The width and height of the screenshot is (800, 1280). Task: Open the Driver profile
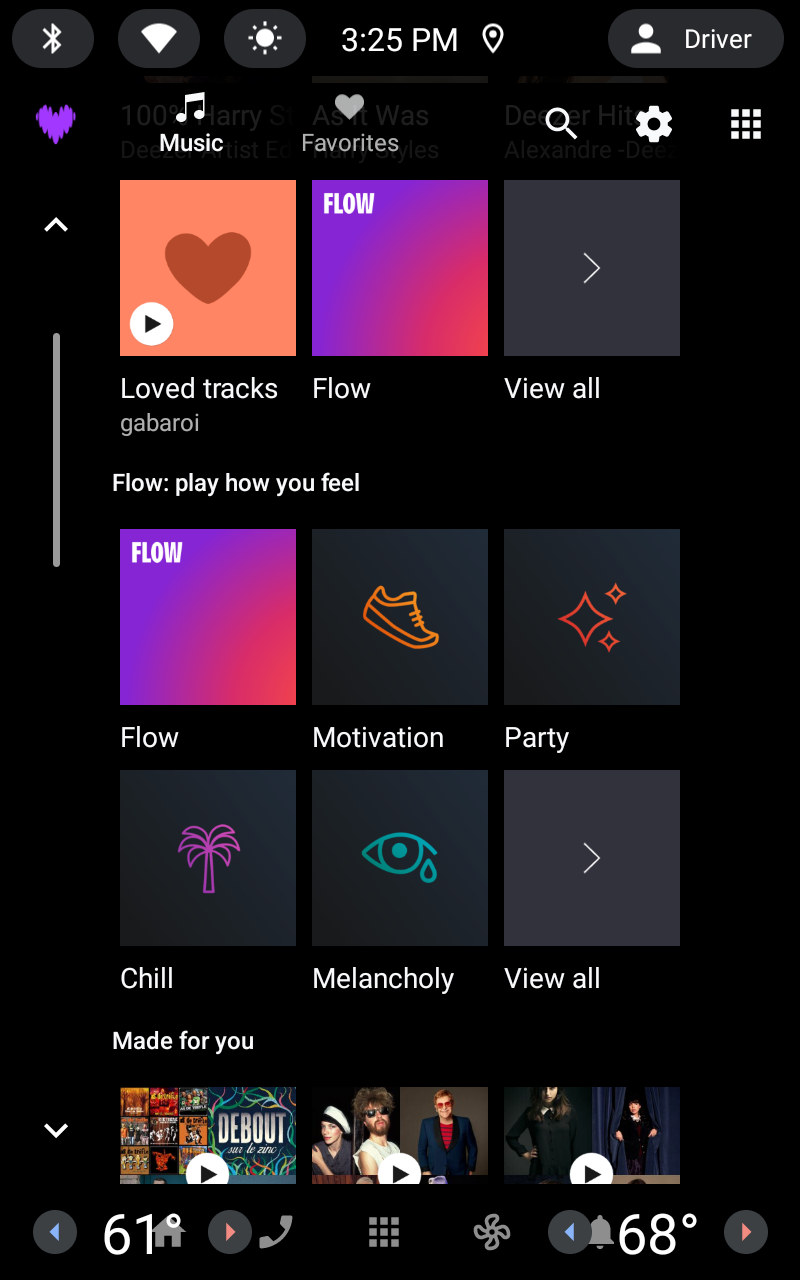(695, 38)
